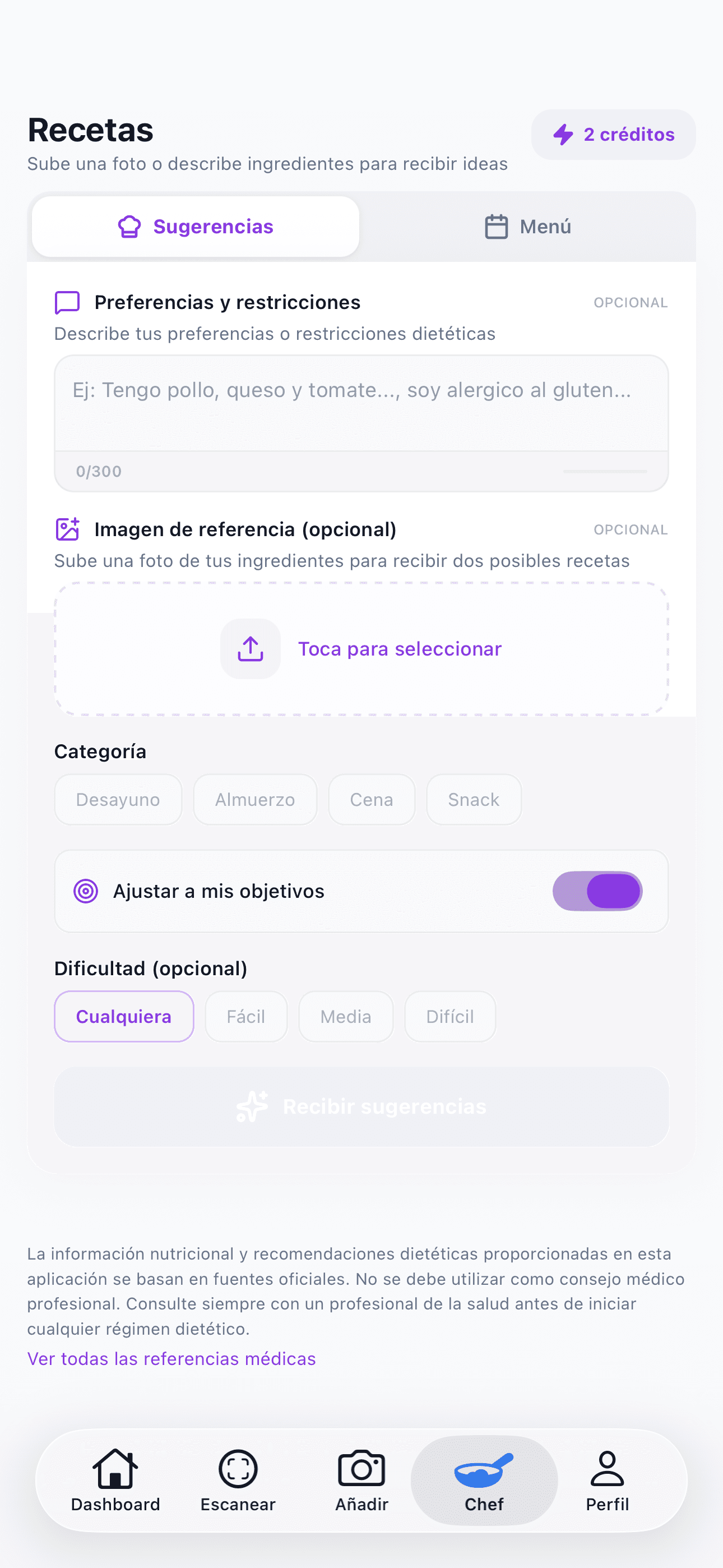Pick the Almuerzo category chip
The height and width of the screenshot is (1568, 723).
coord(254,799)
